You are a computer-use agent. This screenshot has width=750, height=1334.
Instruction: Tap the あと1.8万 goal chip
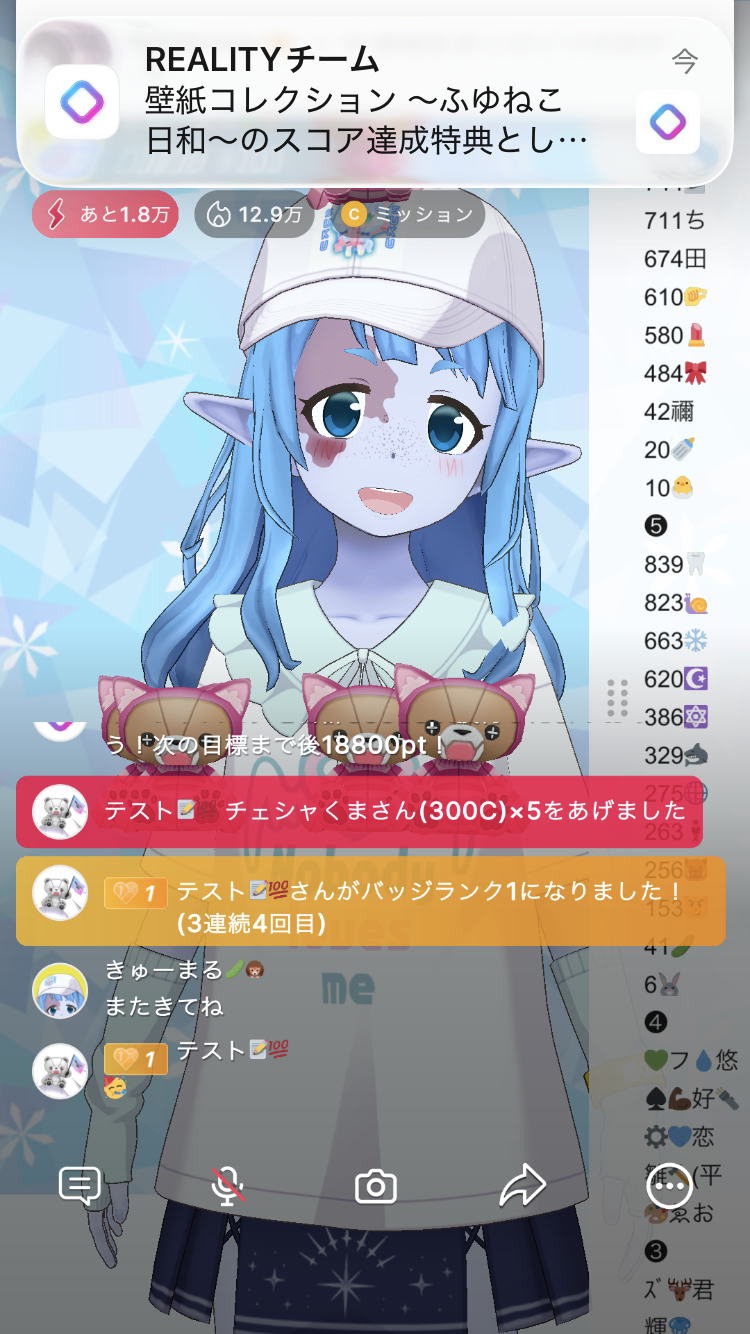pyautogui.click(x=105, y=215)
